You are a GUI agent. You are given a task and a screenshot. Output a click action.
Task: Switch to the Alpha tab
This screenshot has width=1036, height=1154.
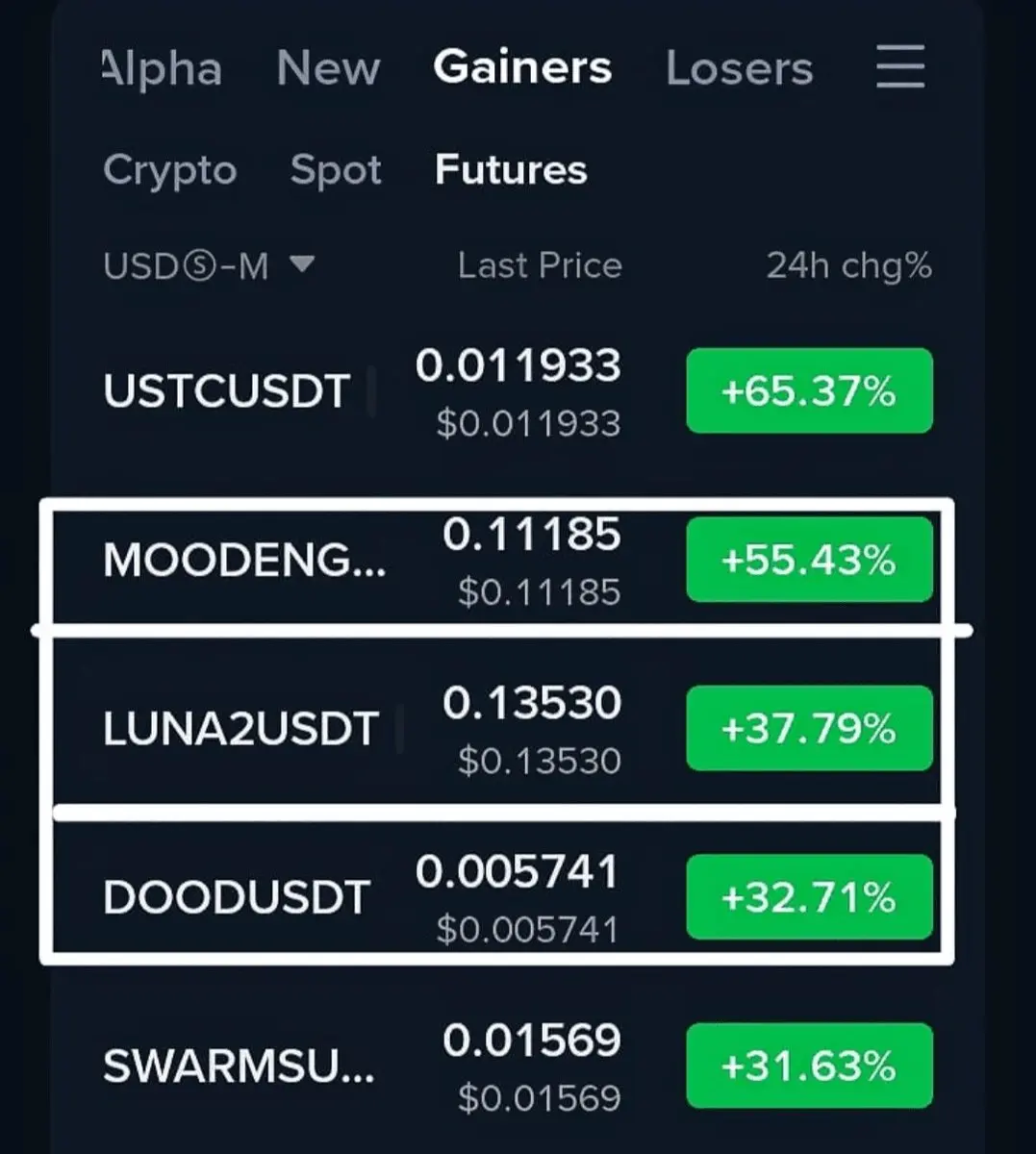click(x=163, y=69)
